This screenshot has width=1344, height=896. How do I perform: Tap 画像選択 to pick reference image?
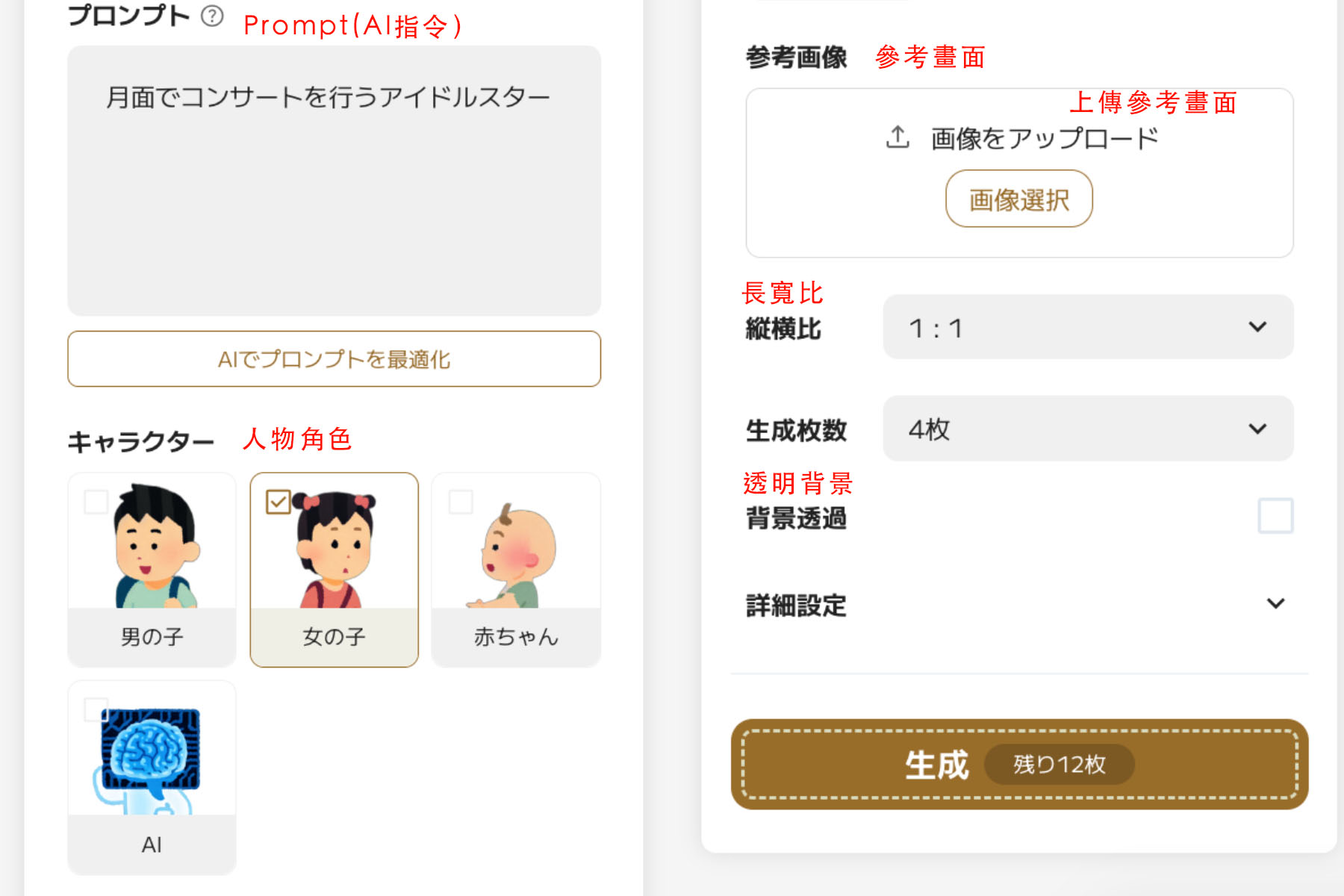pyautogui.click(x=1018, y=199)
